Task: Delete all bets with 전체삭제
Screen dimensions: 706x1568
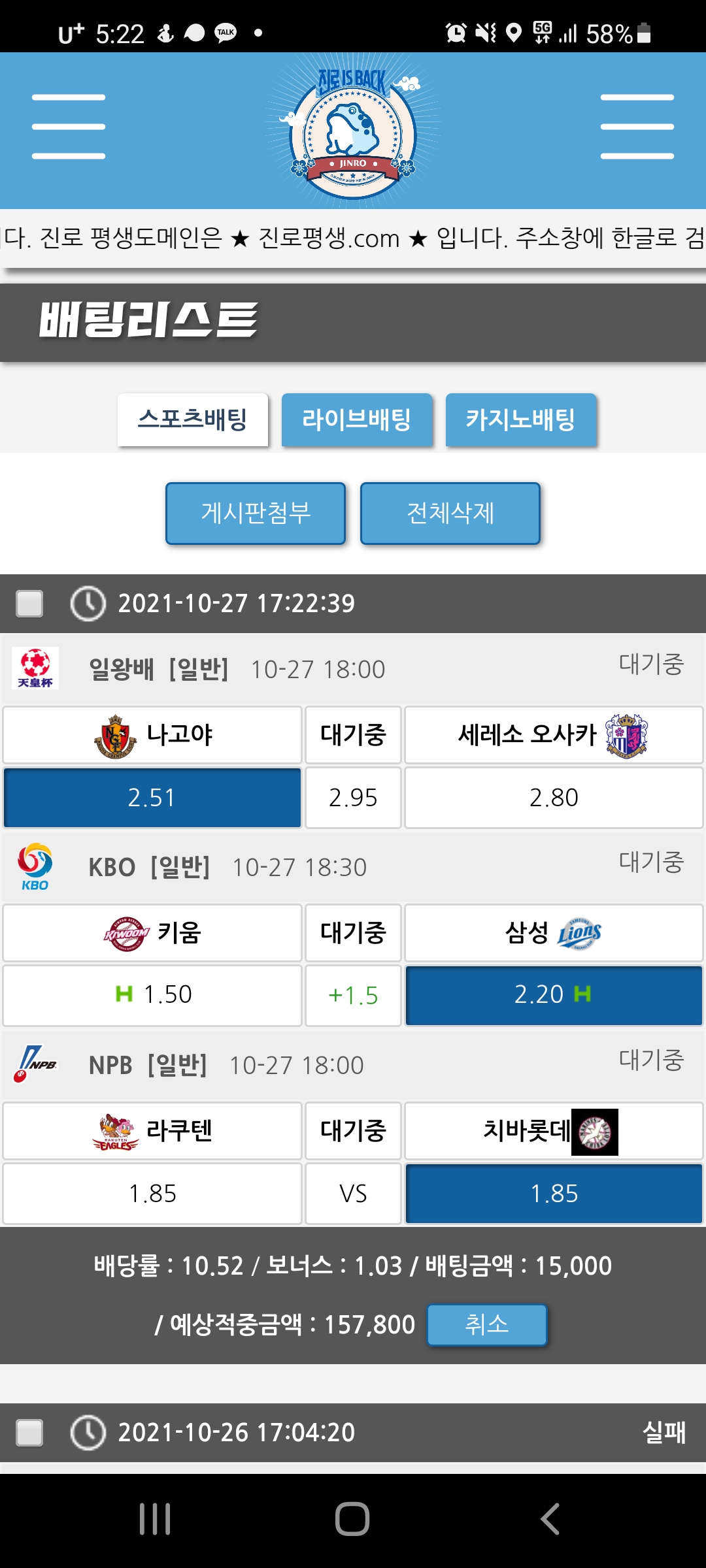Action: click(450, 513)
